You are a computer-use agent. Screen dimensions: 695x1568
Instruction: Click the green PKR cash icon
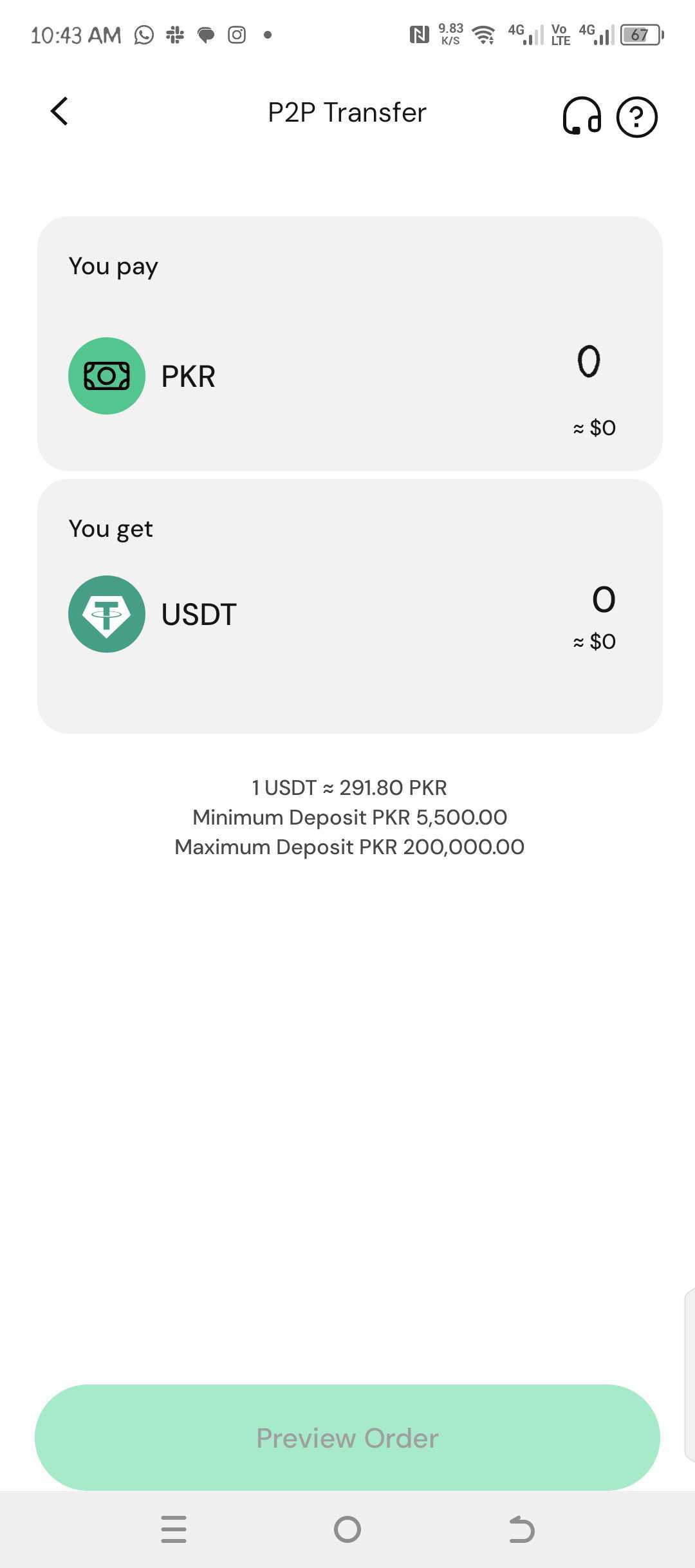(106, 375)
